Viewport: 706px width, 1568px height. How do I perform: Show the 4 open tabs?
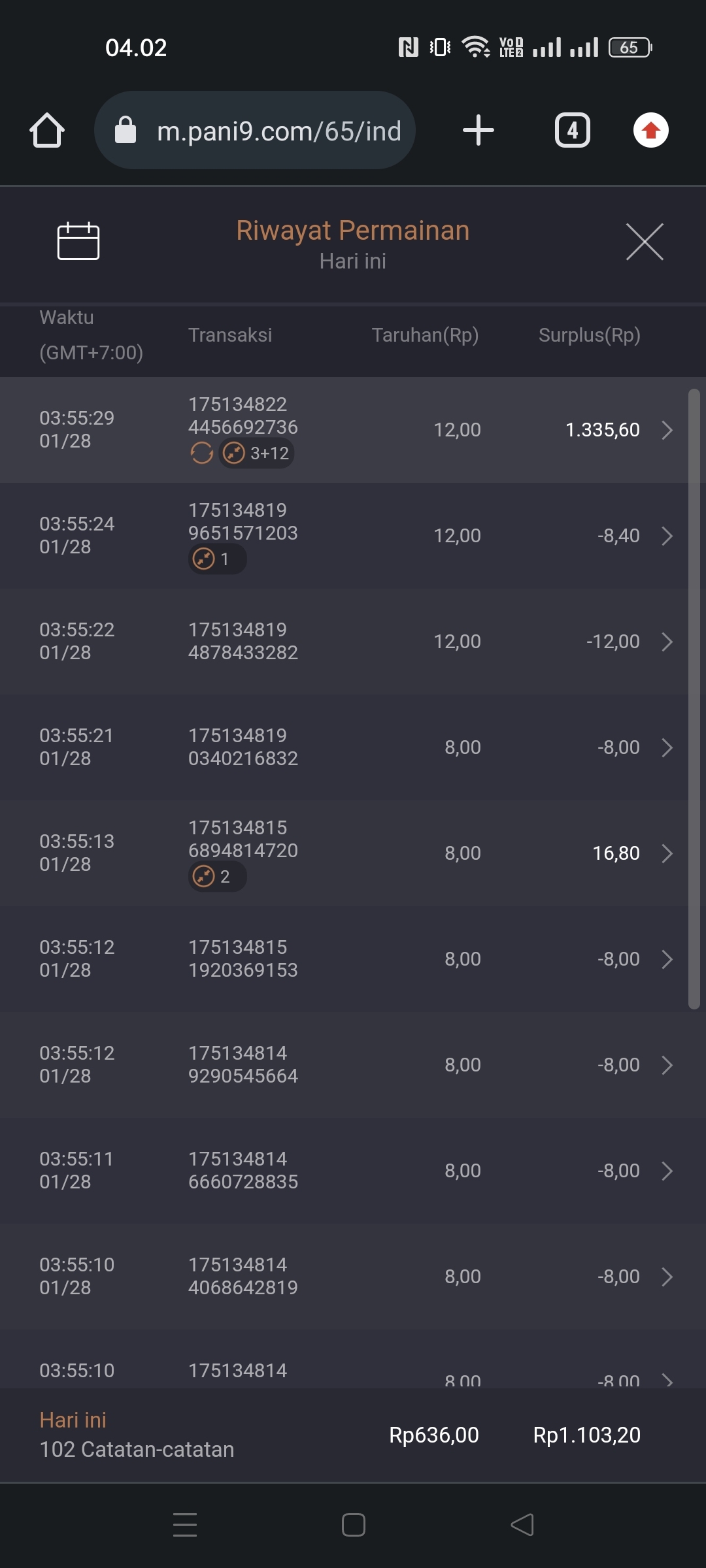click(572, 130)
